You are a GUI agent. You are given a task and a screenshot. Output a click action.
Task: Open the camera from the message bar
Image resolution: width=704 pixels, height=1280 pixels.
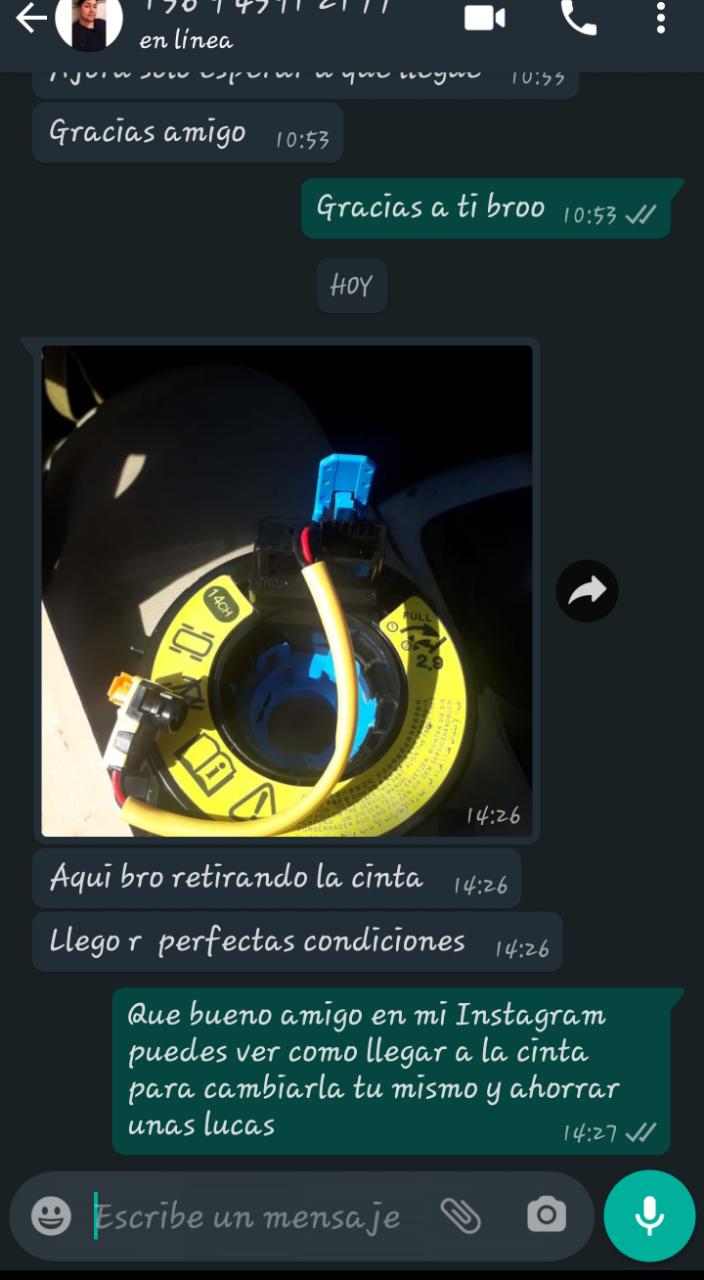(x=546, y=1216)
